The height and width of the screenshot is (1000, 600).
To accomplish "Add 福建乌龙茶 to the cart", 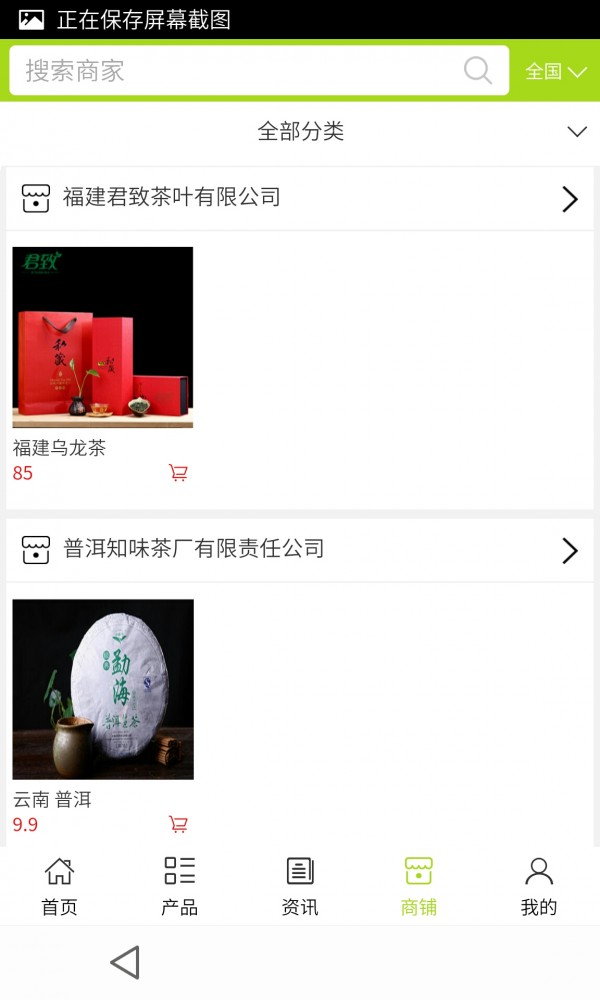I will tap(178, 473).
